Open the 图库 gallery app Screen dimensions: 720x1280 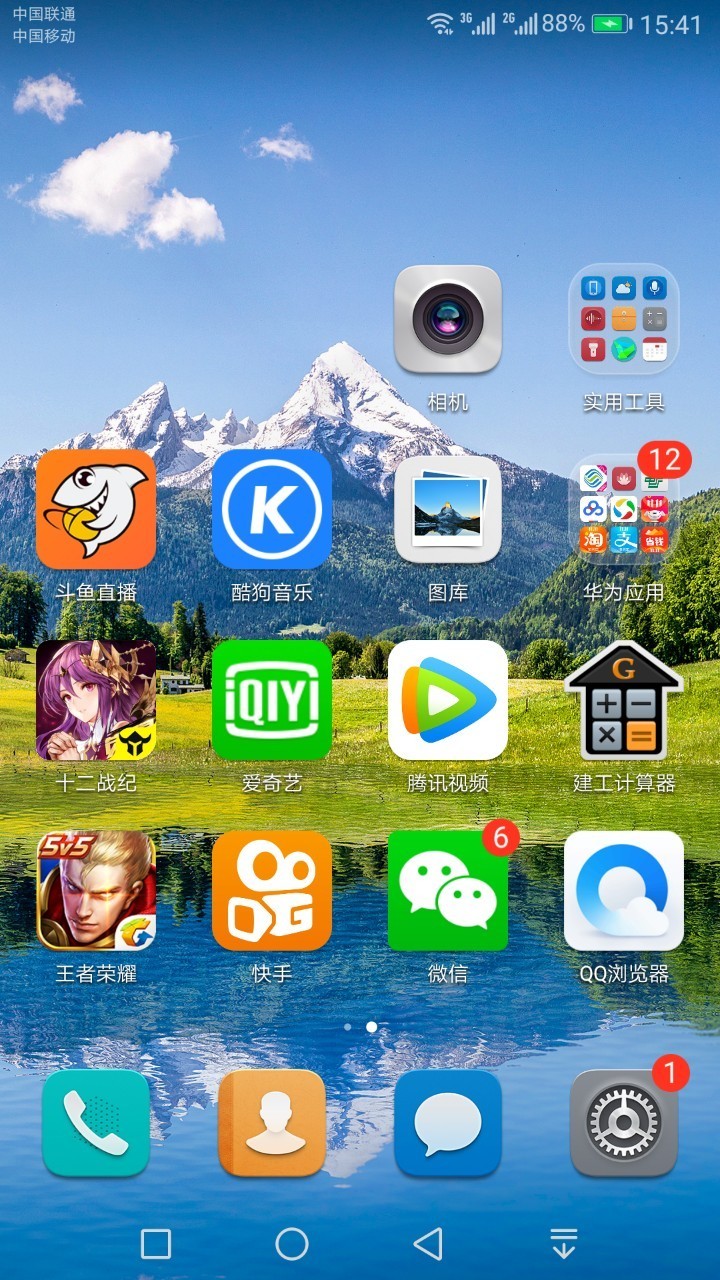tap(448, 509)
